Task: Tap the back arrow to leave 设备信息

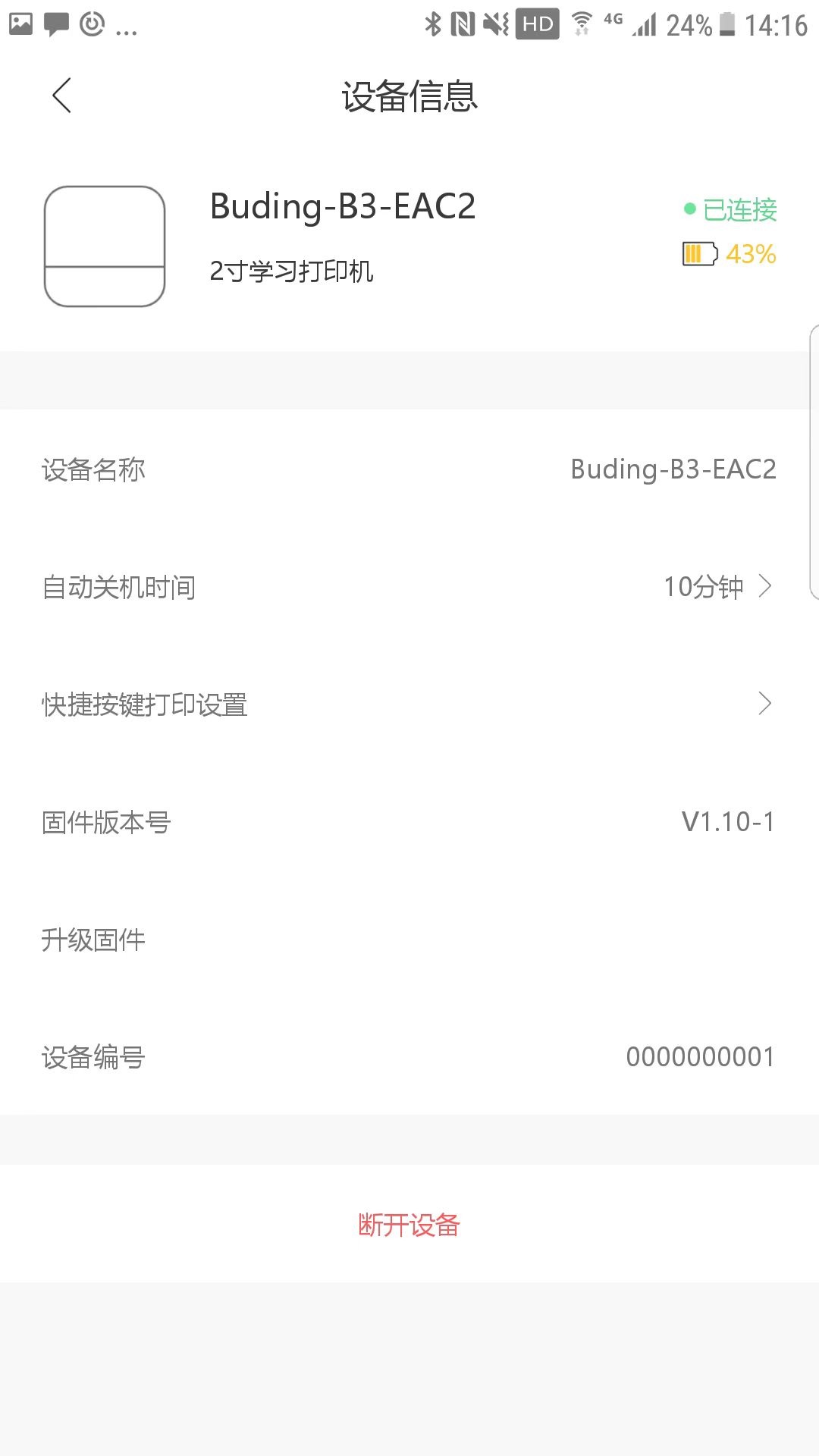Action: (61, 96)
